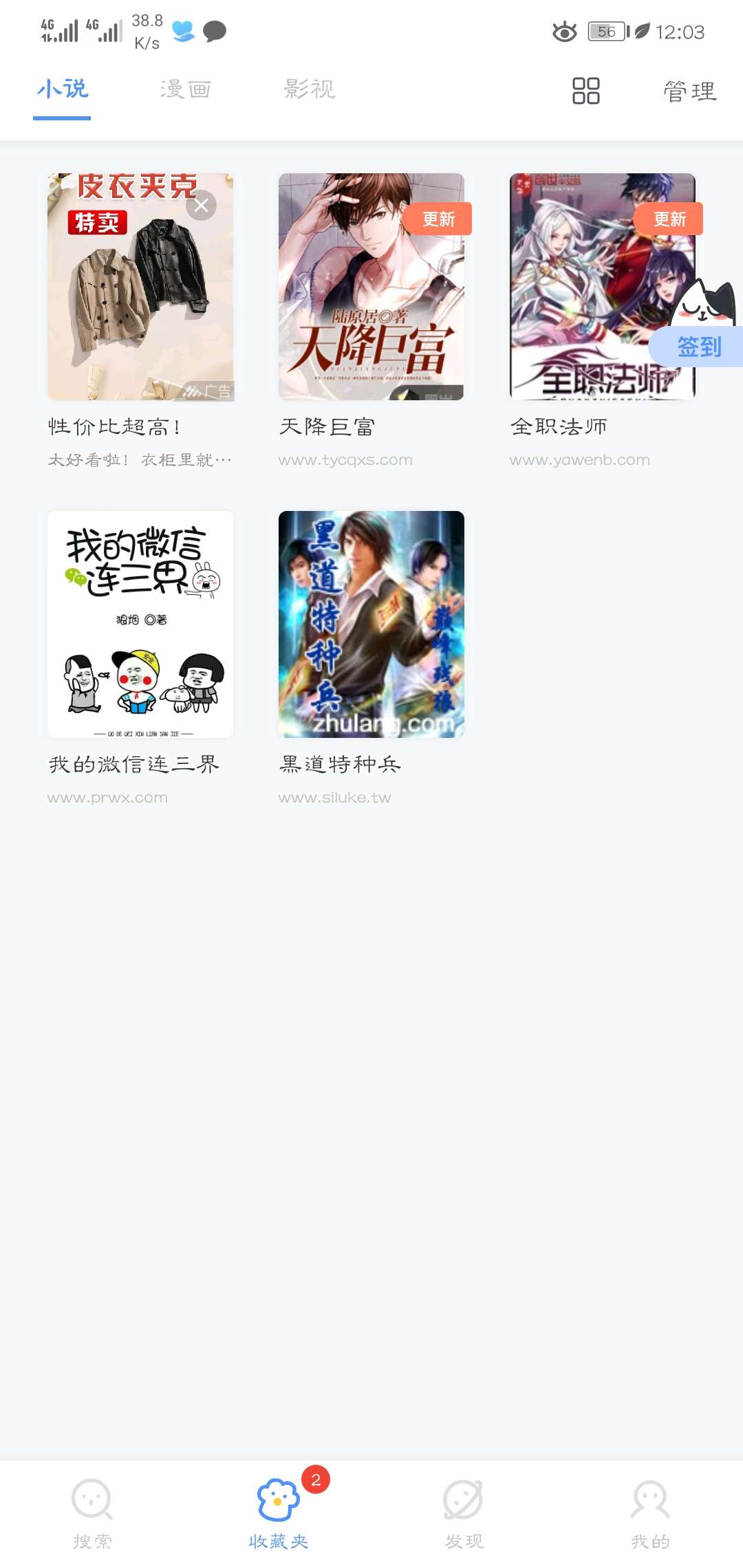This screenshot has height=1568, width=743.
Task: Open 管理 to manage the bookshelf
Action: tap(689, 91)
